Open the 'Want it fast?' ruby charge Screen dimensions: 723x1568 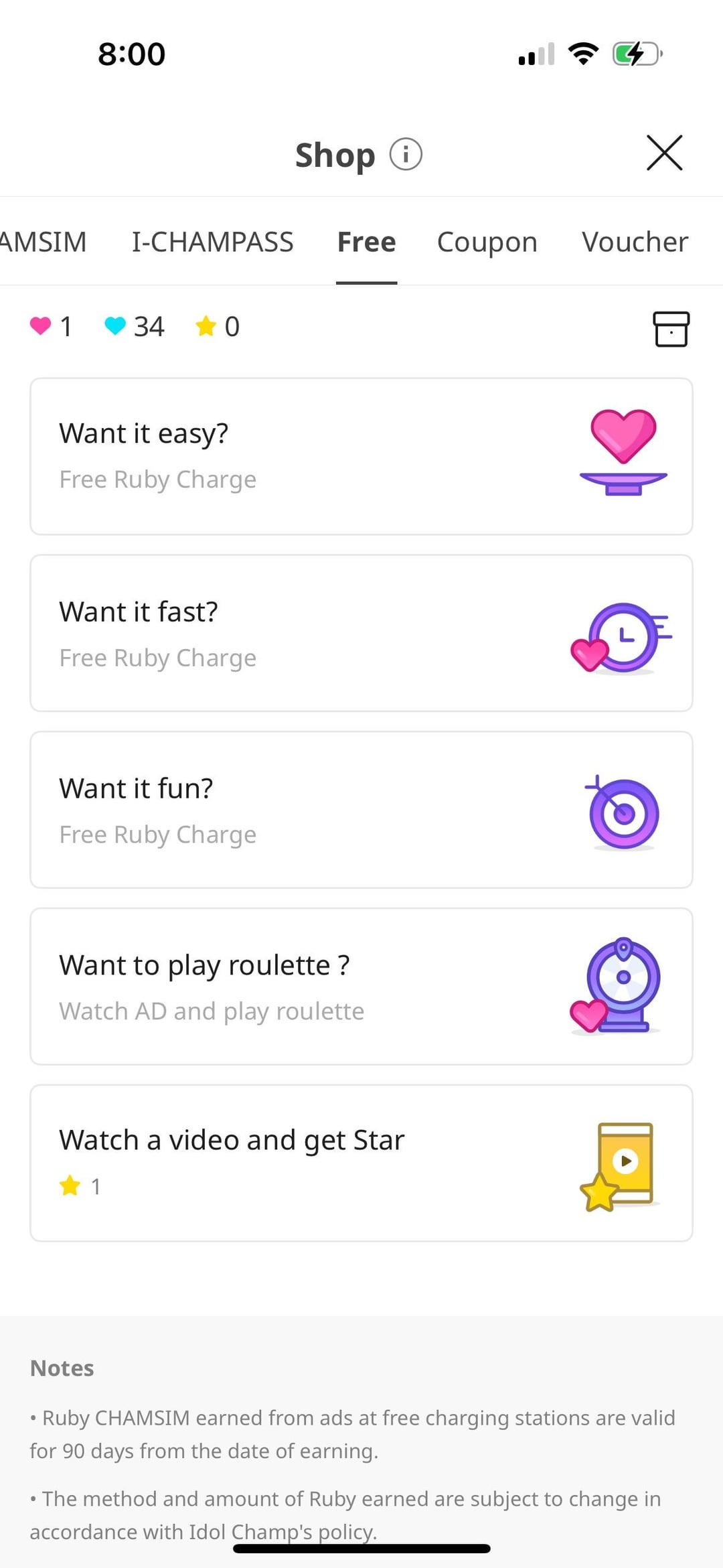[x=361, y=633]
